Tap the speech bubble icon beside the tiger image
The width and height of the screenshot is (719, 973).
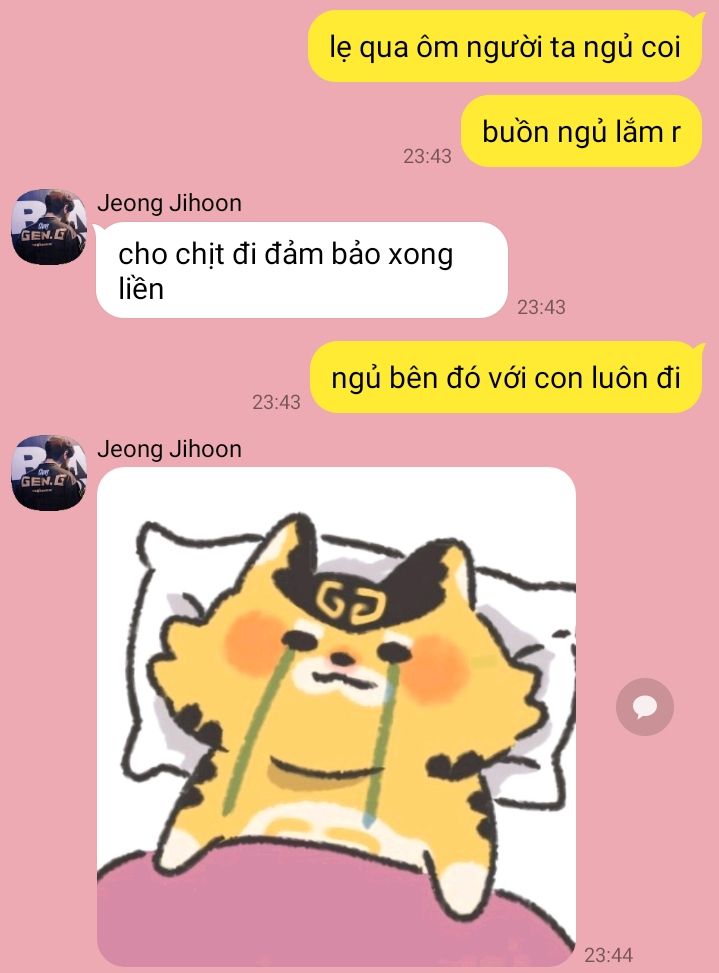[x=645, y=707]
